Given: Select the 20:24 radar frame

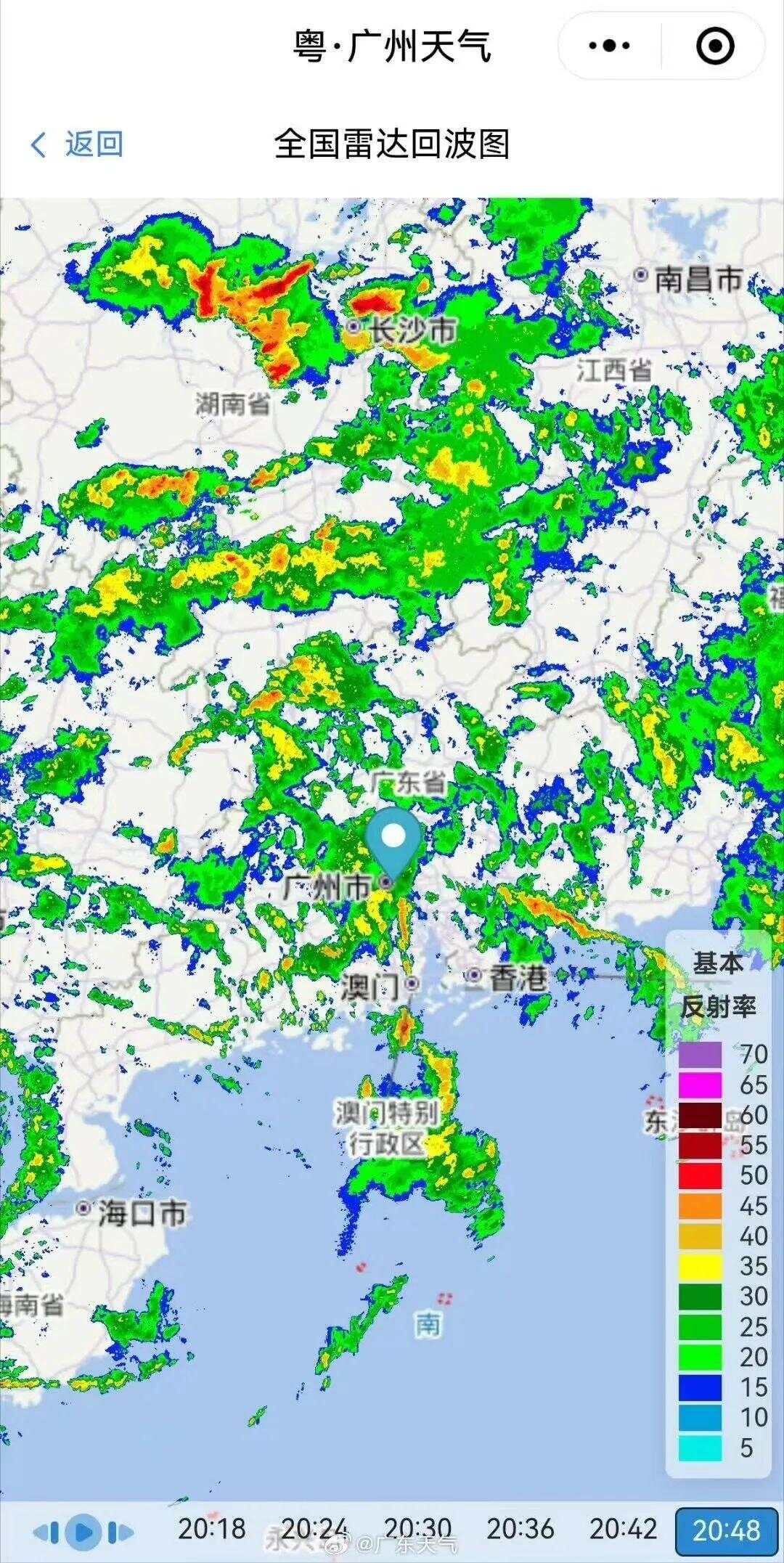Looking at the screenshot, I should point(314,1528).
